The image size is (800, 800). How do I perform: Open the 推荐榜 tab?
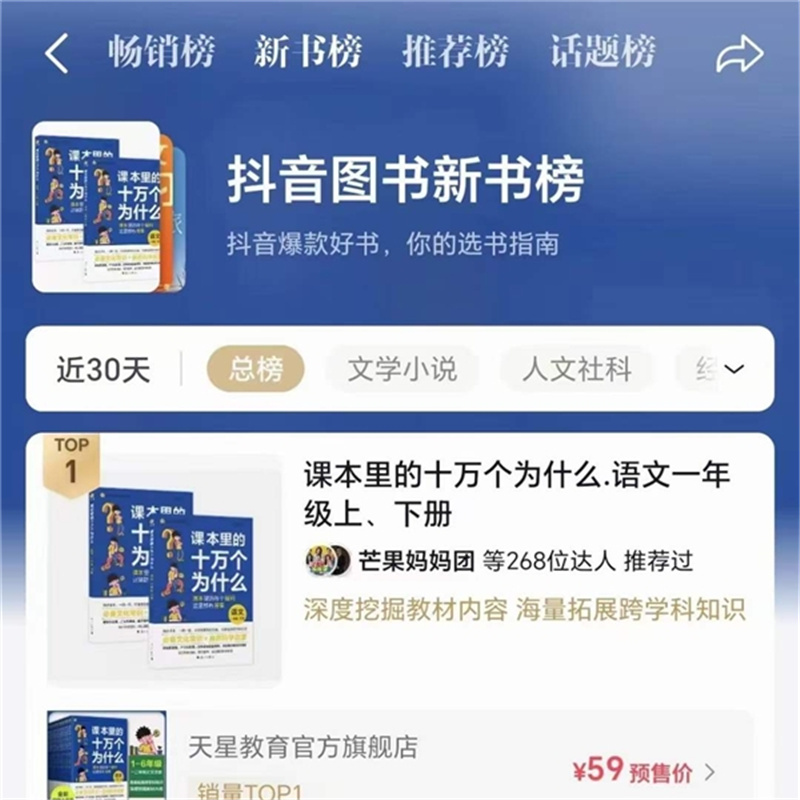[x=455, y=52]
